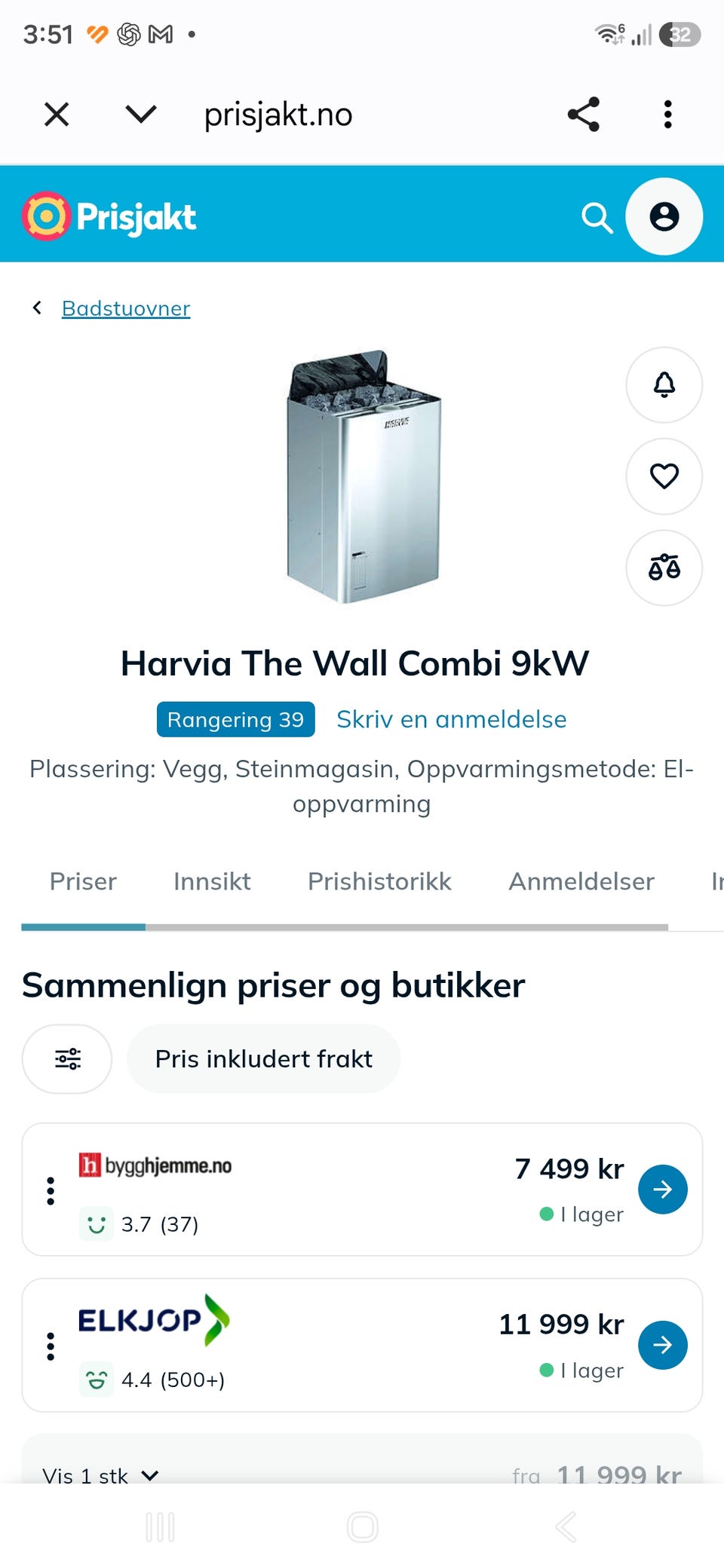Go back to Badstuovner category
This screenshot has width=724, height=1568.
[126, 308]
